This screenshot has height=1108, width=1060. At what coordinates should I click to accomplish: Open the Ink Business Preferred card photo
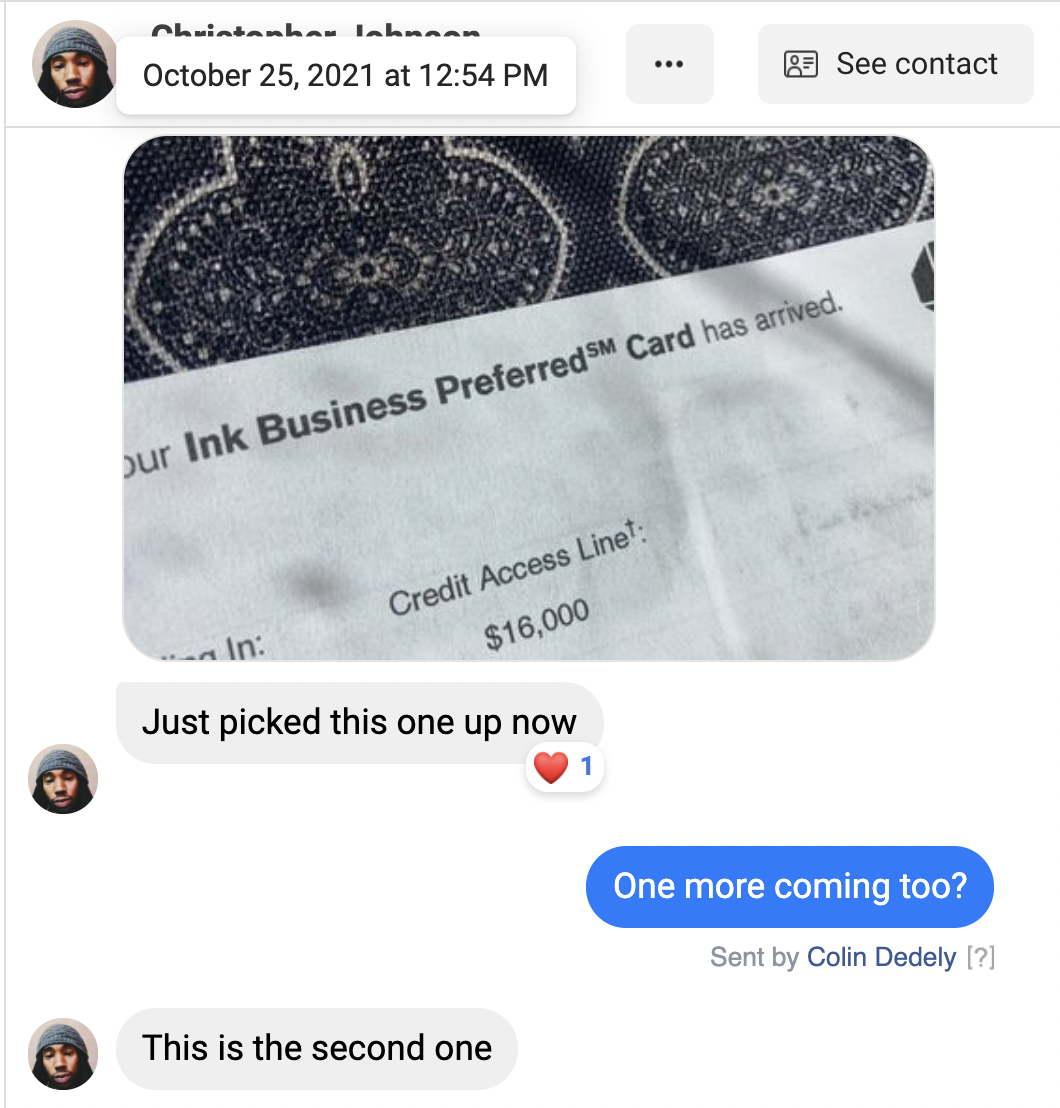528,398
